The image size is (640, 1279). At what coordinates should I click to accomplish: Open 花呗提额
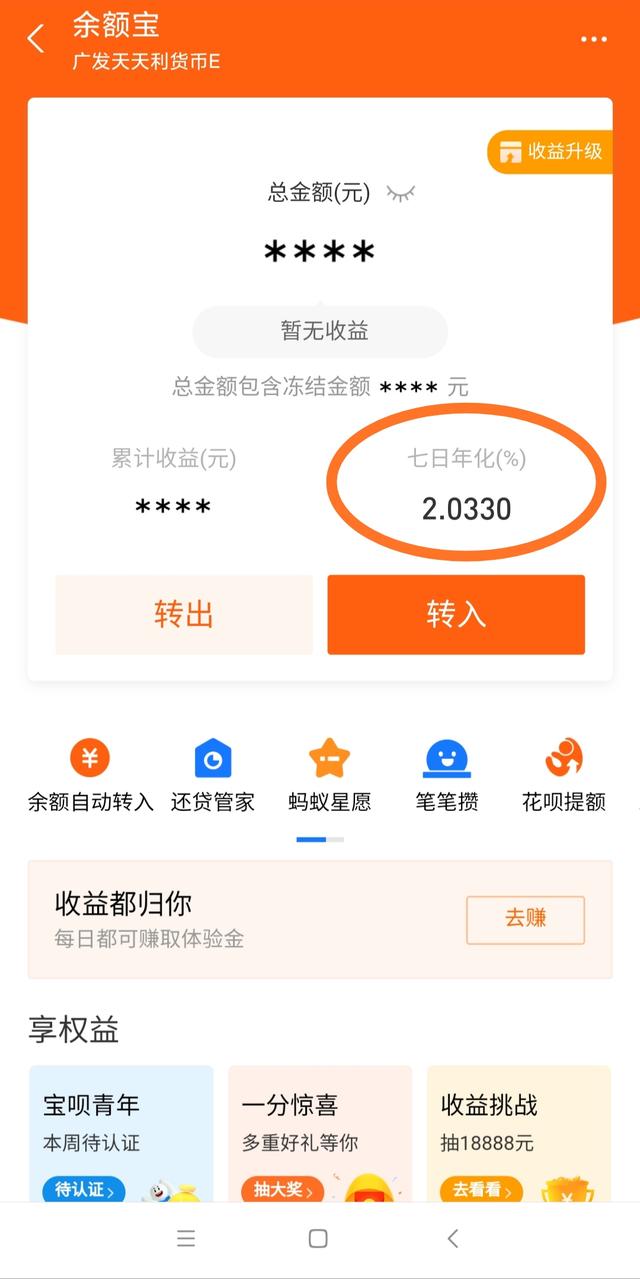click(564, 776)
